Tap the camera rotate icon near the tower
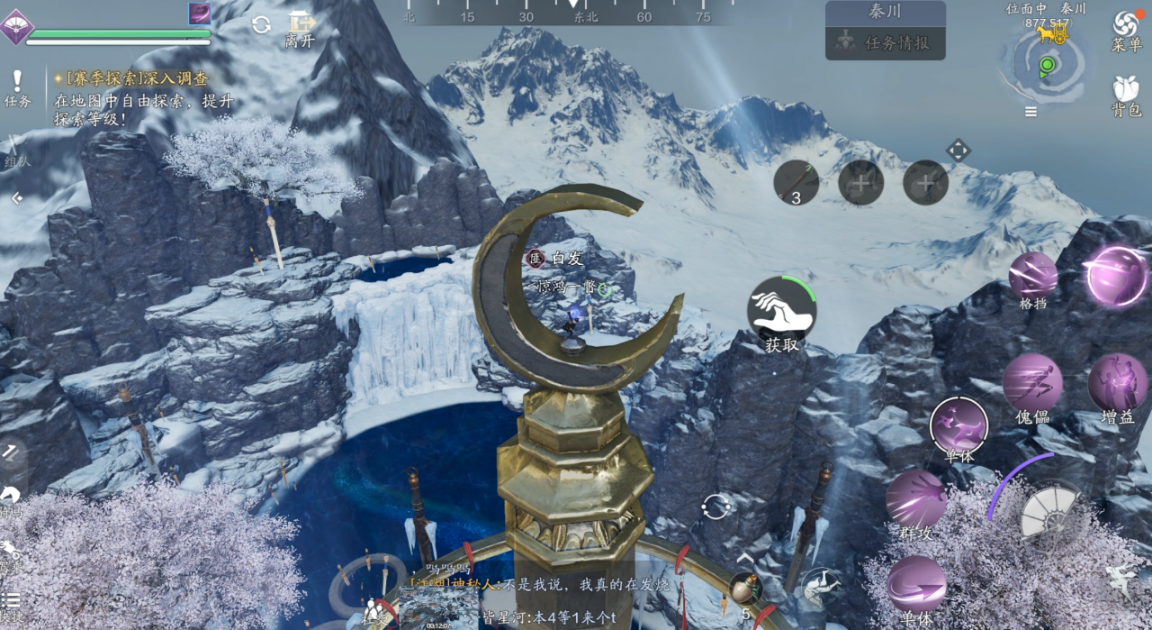This screenshot has height=630, width=1152. [716, 507]
